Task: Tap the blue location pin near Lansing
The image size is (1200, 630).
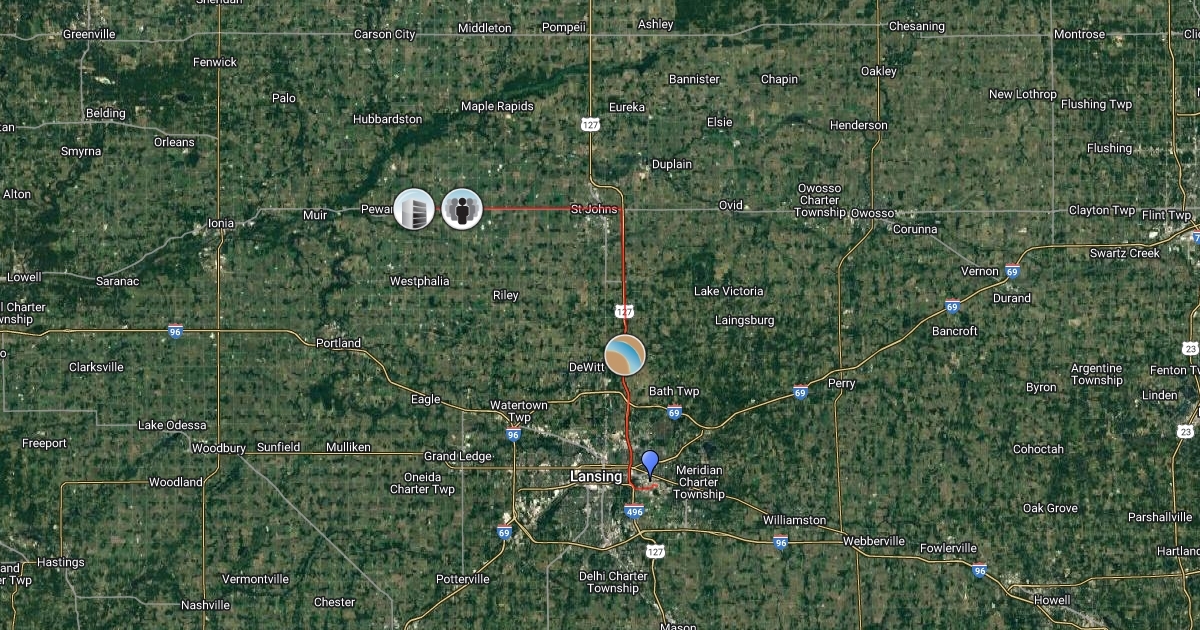Action: [x=650, y=465]
